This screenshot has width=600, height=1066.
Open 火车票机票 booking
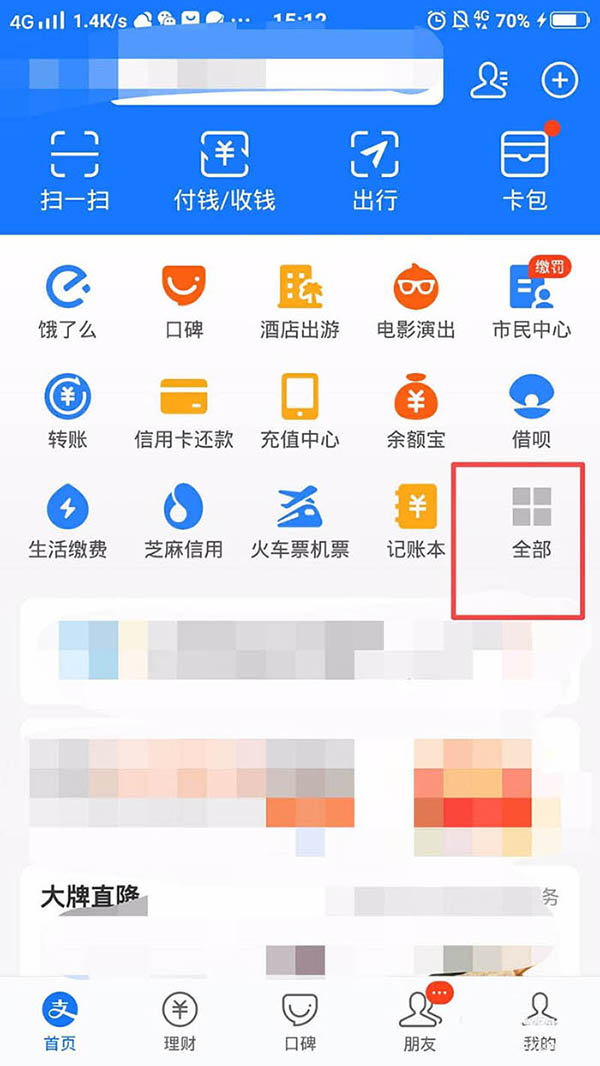pyautogui.click(x=300, y=520)
